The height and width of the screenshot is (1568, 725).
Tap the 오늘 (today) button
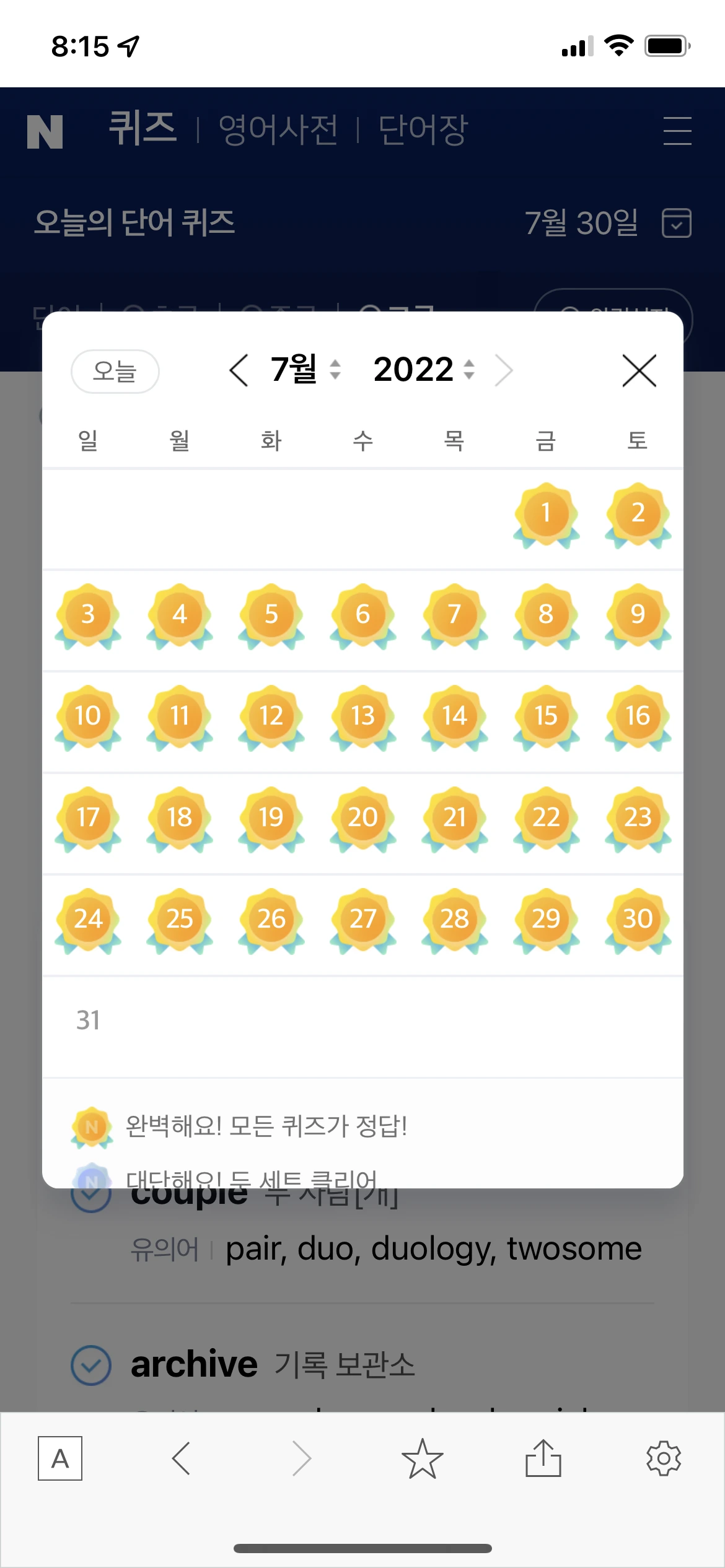[115, 372]
